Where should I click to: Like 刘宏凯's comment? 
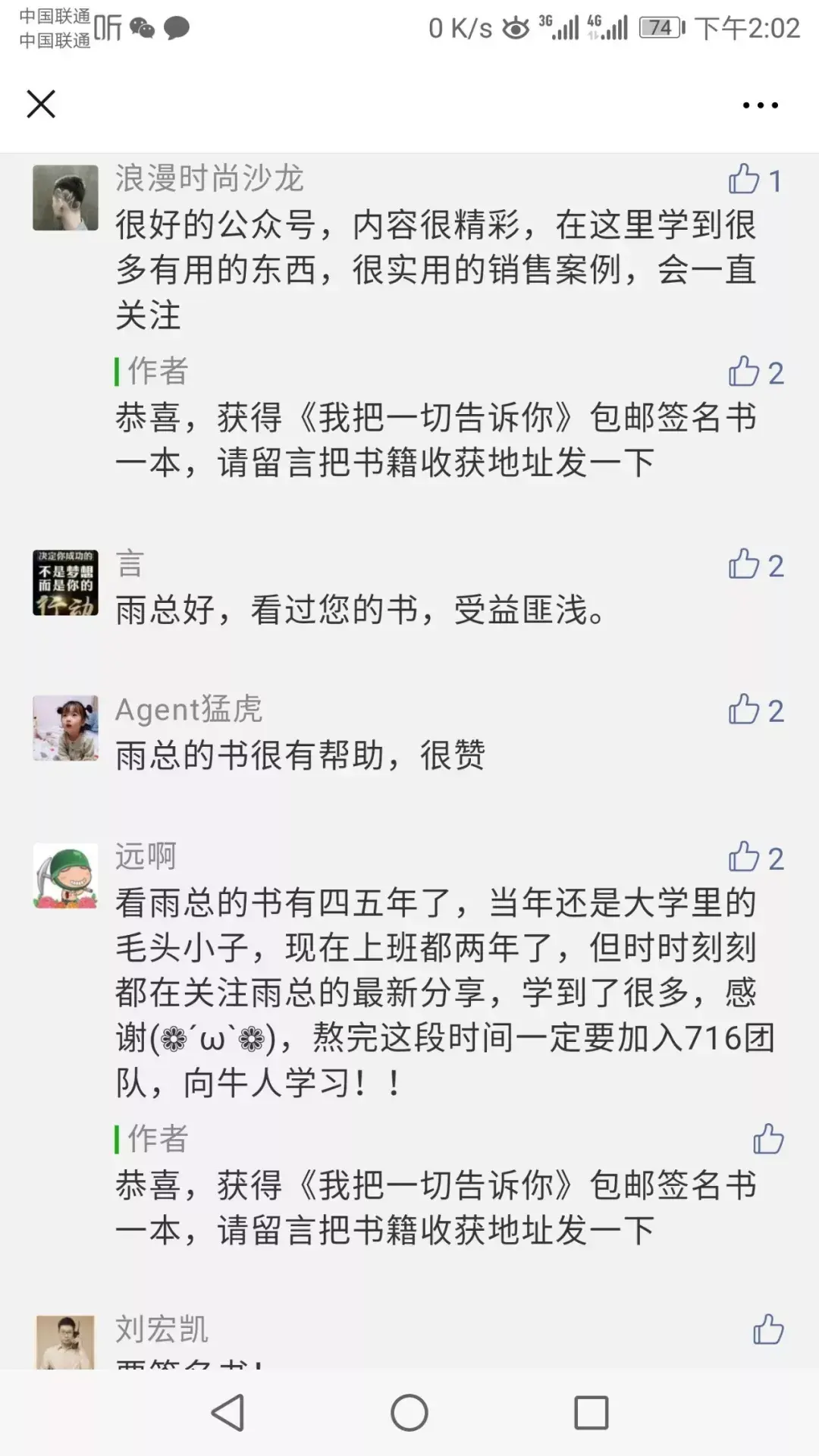pyautogui.click(x=767, y=1329)
